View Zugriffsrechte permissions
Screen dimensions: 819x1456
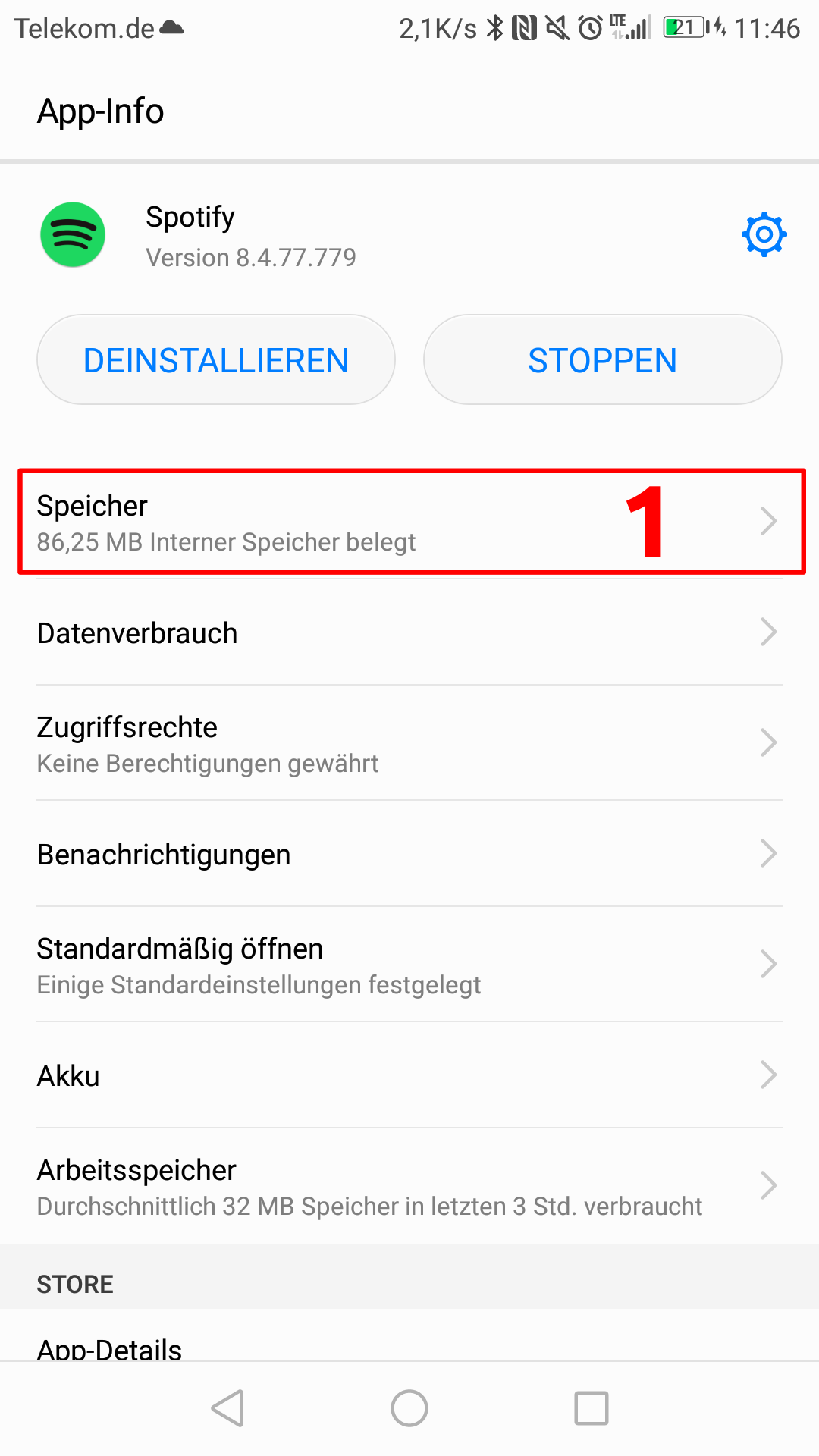tap(409, 744)
